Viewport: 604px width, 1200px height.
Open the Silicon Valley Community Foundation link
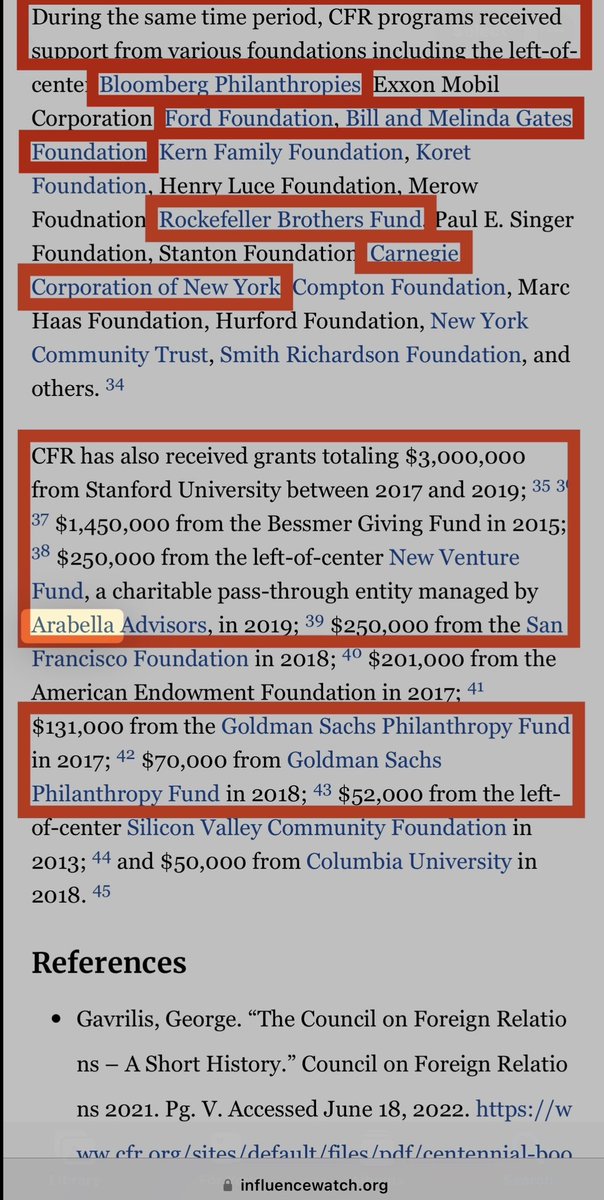click(x=316, y=827)
